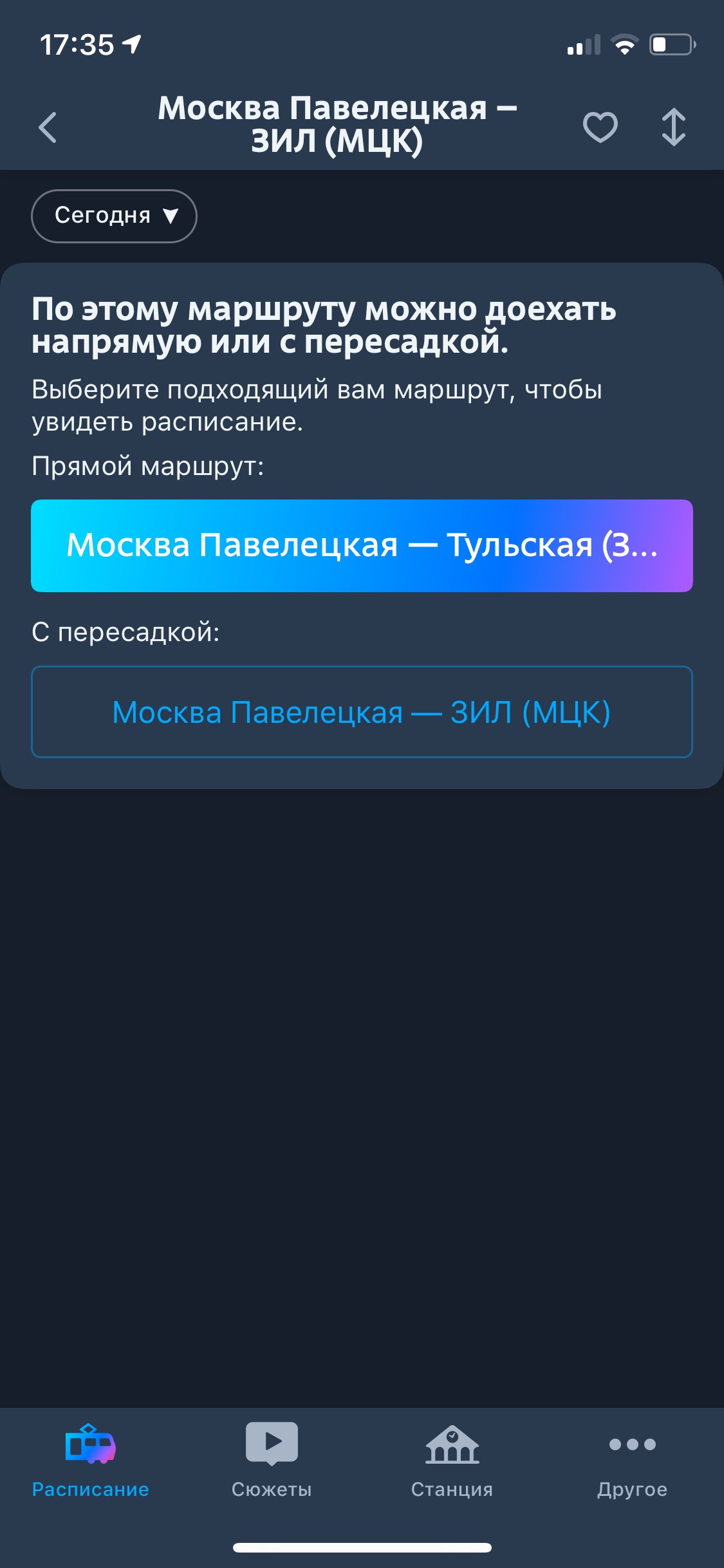This screenshot has height=1568, width=724.
Task: Switch to the Станция tab
Action: pyautogui.click(x=452, y=1461)
